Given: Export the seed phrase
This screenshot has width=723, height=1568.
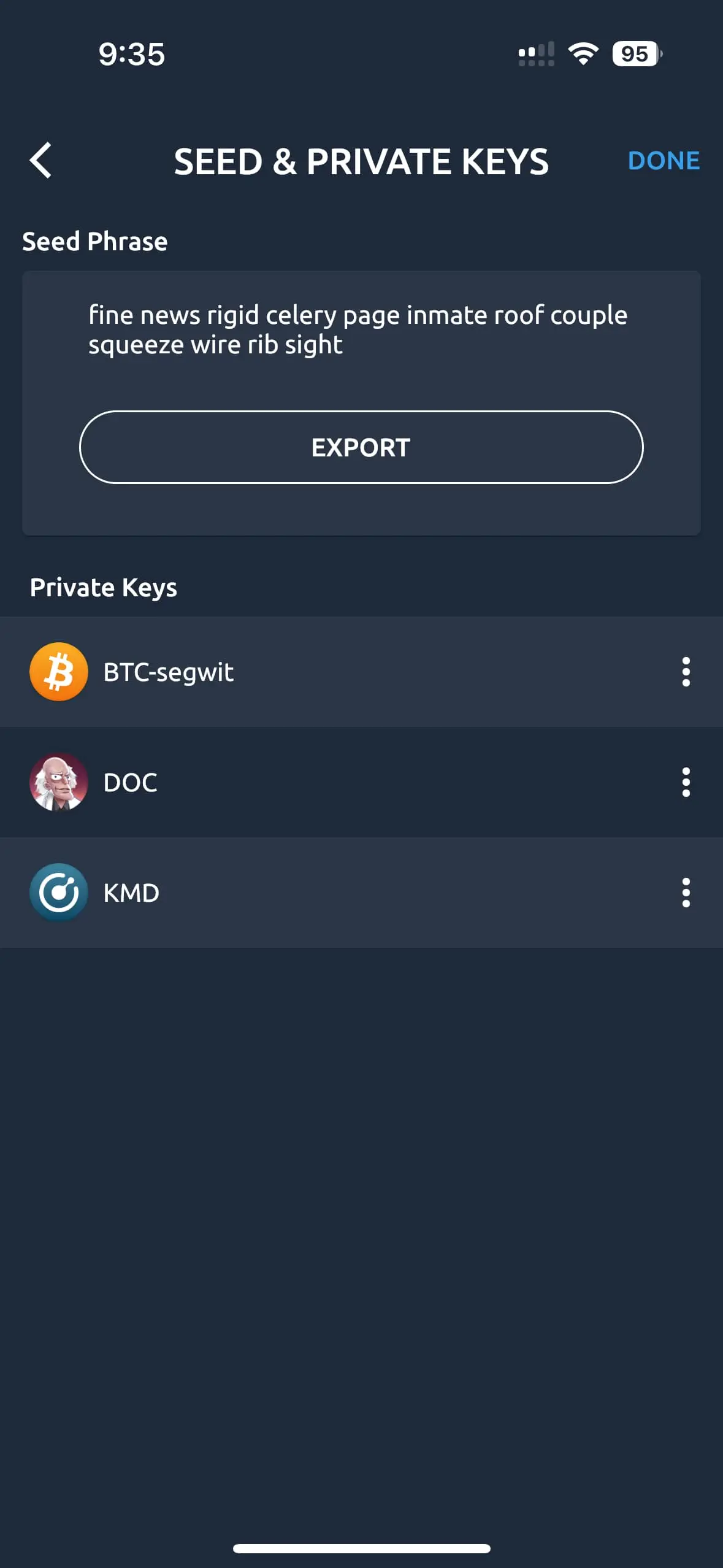Looking at the screenshot, I should (x=361, y=447).
